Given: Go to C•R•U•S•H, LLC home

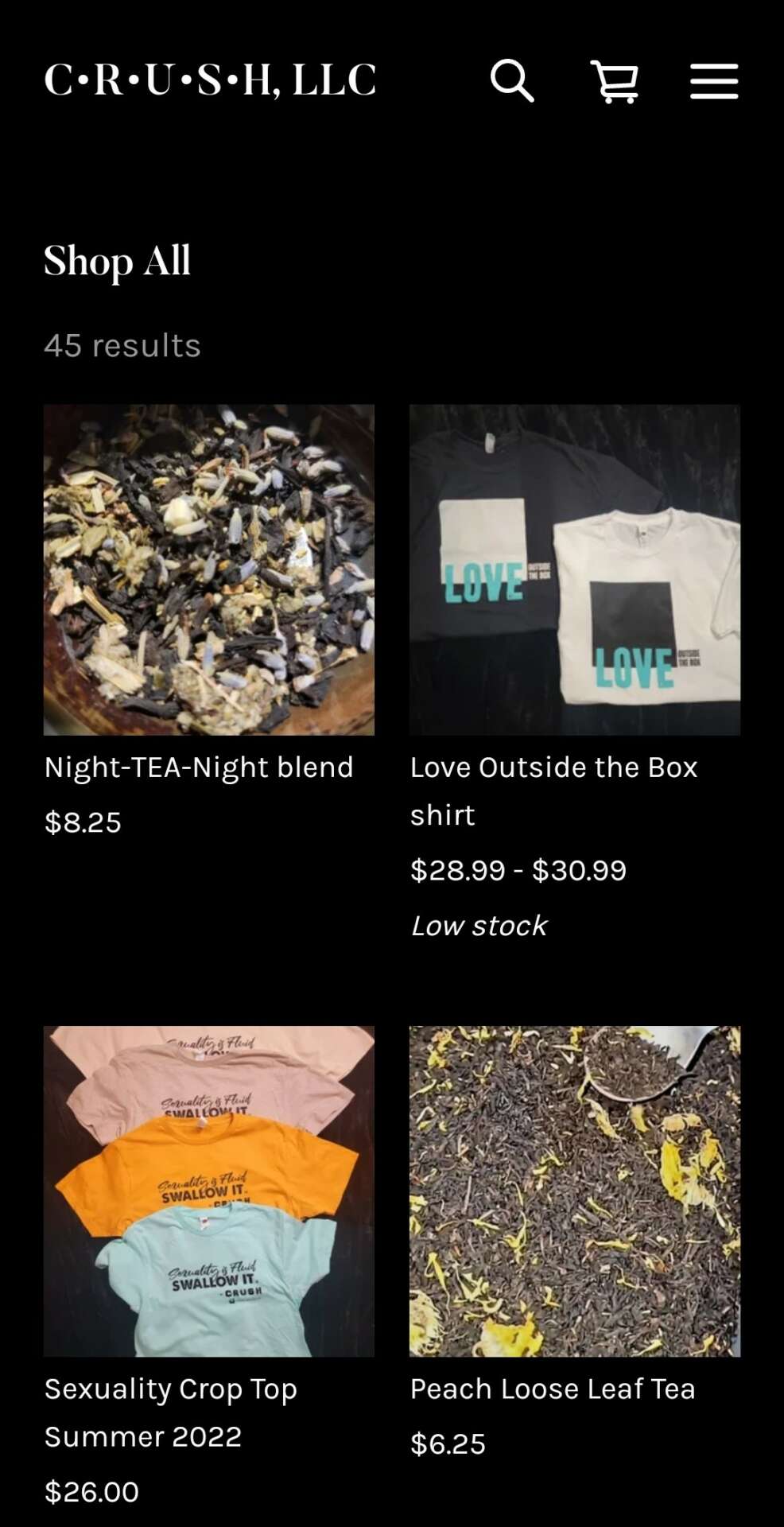Looking at the screenshot, I should click(x=210, y=80).
